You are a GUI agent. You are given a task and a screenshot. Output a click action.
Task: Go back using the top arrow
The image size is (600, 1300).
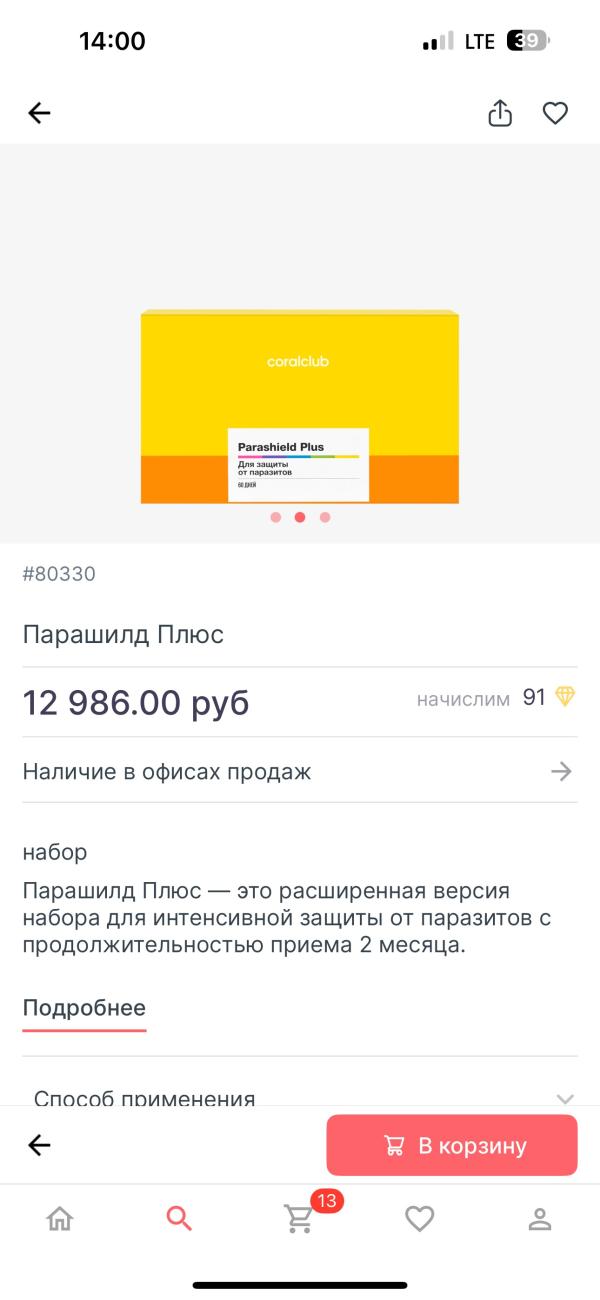point(39,114)
